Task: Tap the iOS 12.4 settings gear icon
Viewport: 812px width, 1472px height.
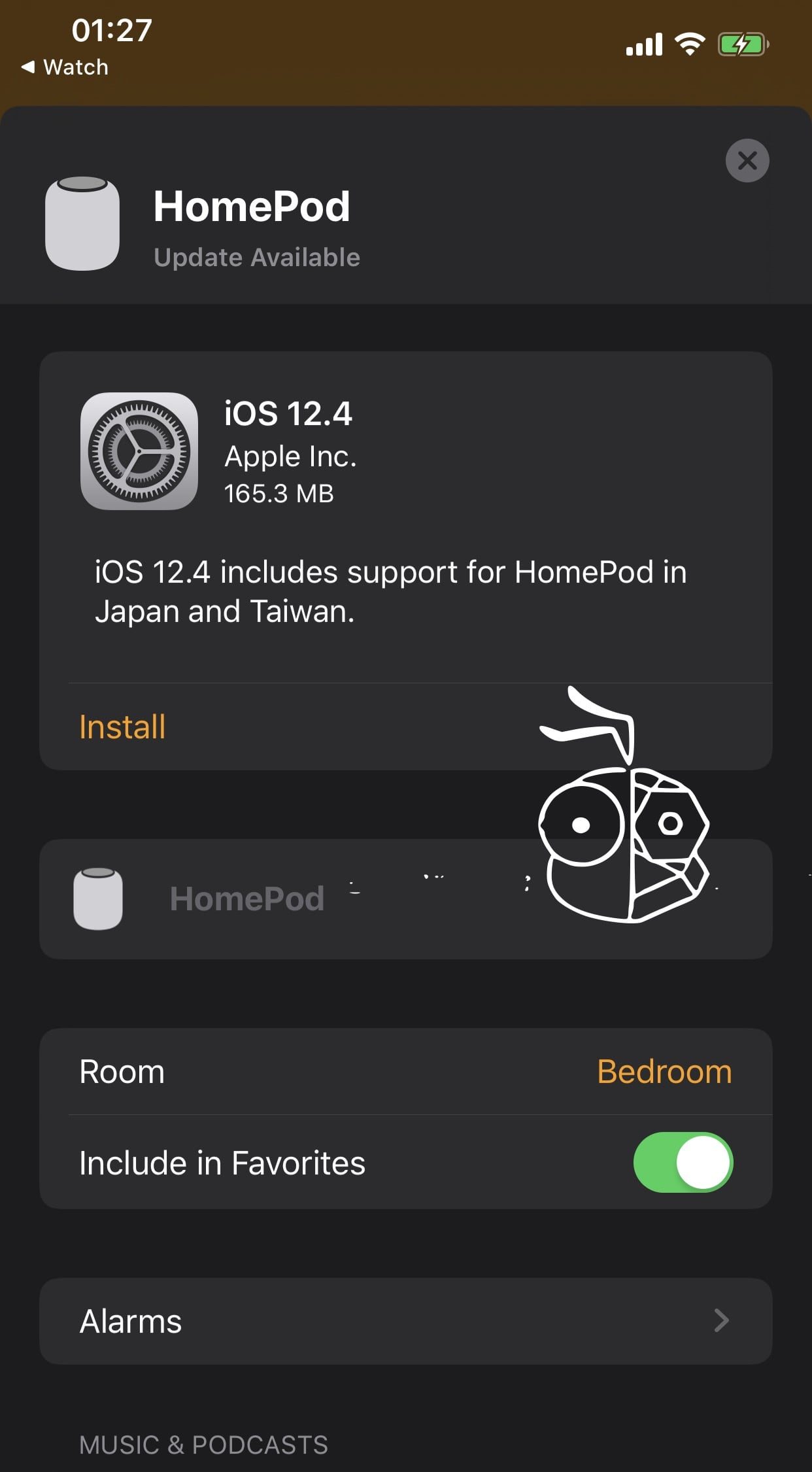Action: [x=139, y=451]
